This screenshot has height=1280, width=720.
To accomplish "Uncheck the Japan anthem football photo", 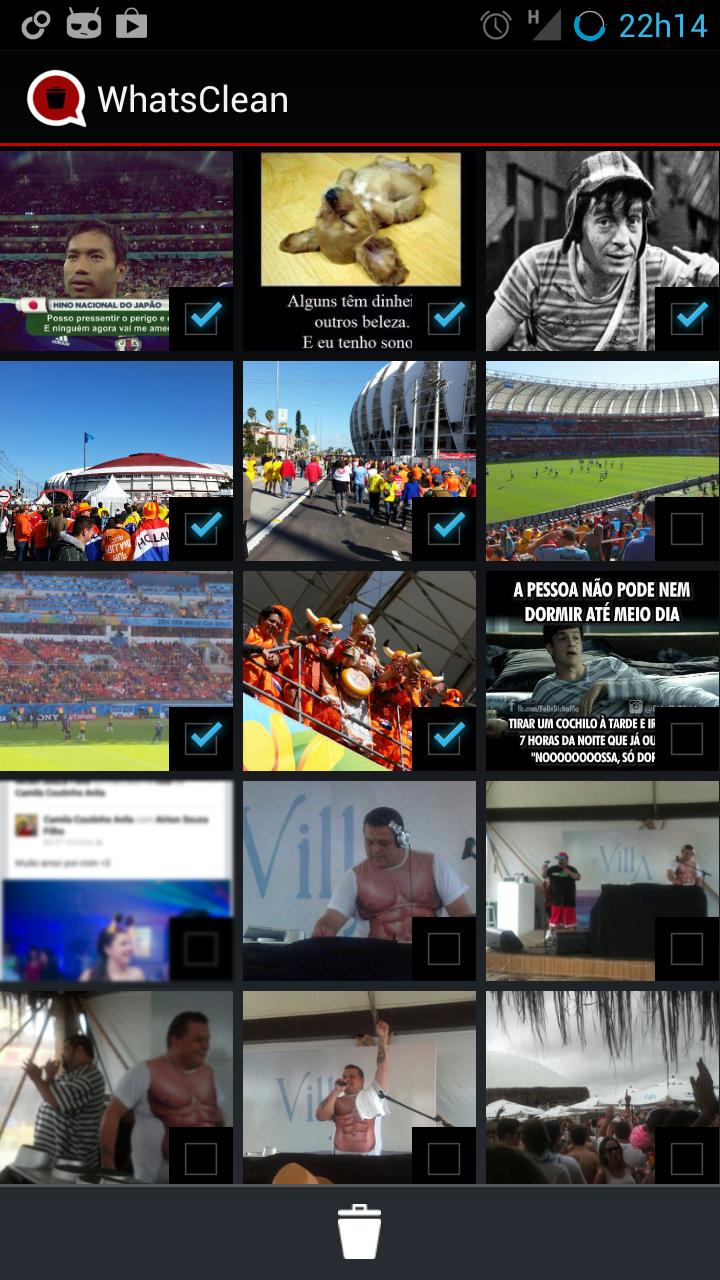I will 202,318.
